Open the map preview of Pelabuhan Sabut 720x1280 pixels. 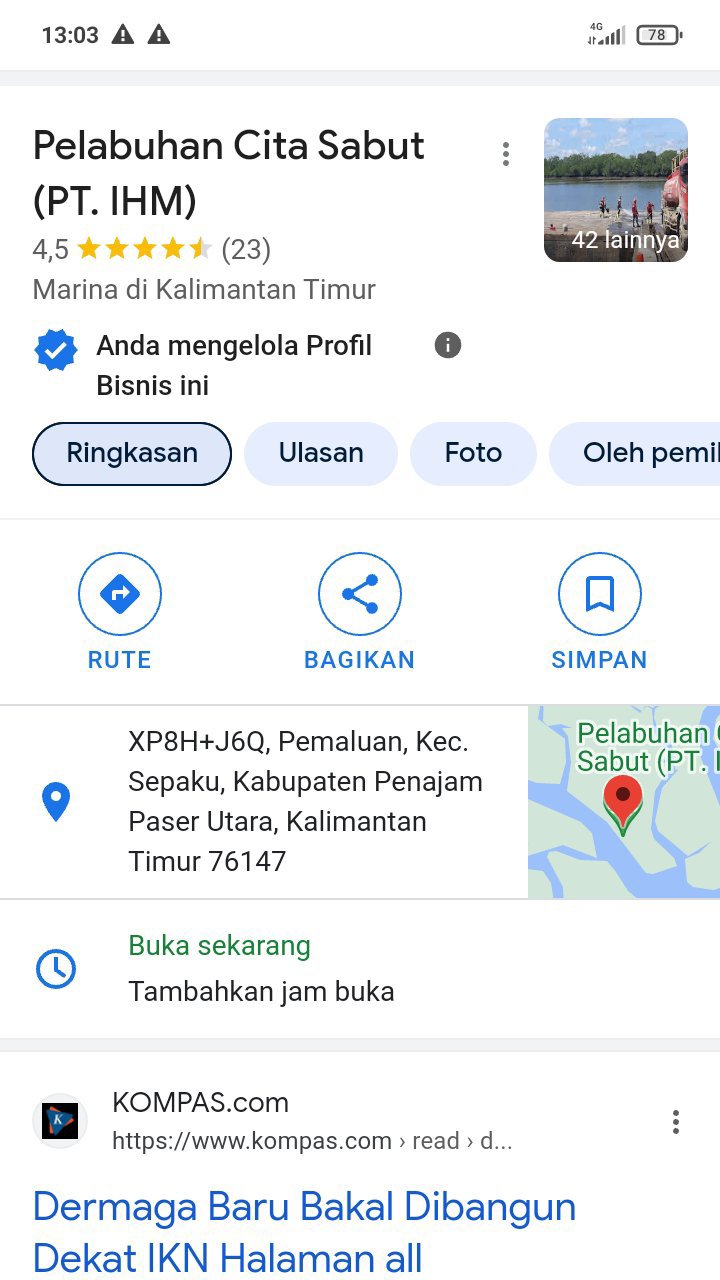click(624, 801)
